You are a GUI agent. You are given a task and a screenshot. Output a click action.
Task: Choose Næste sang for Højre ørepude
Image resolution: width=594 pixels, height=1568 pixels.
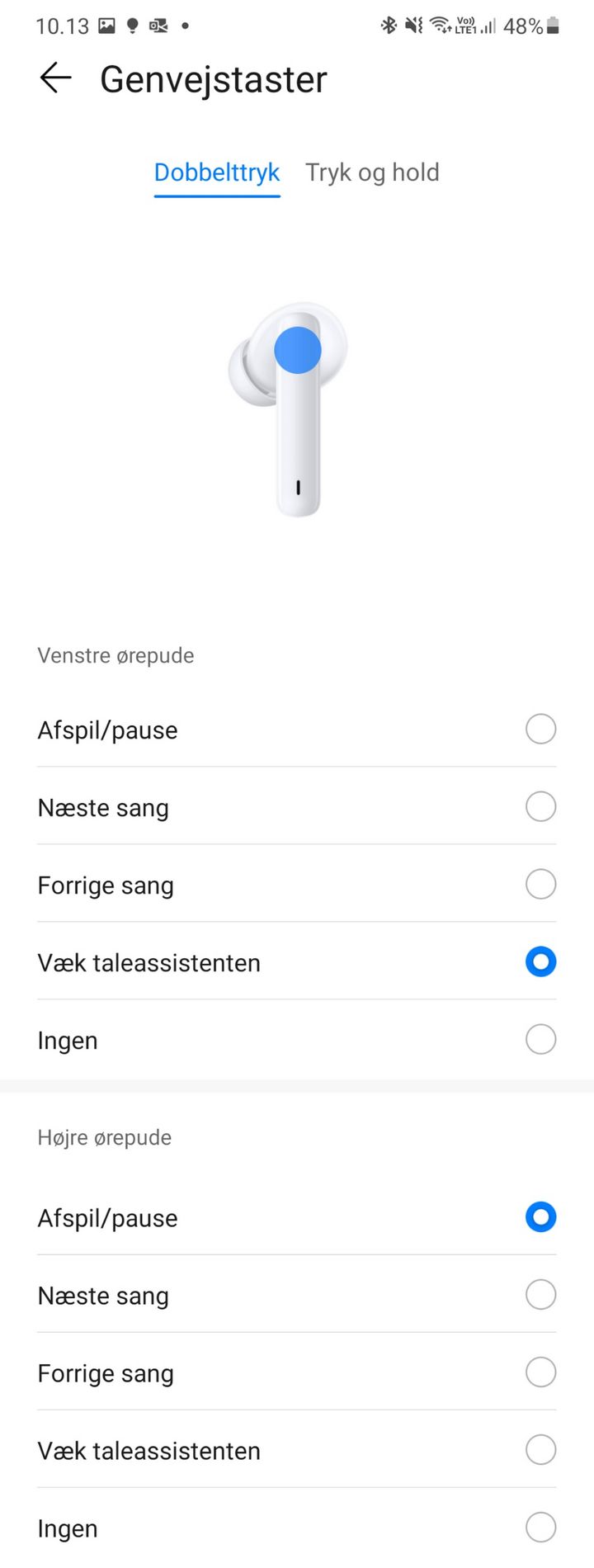540,1295
